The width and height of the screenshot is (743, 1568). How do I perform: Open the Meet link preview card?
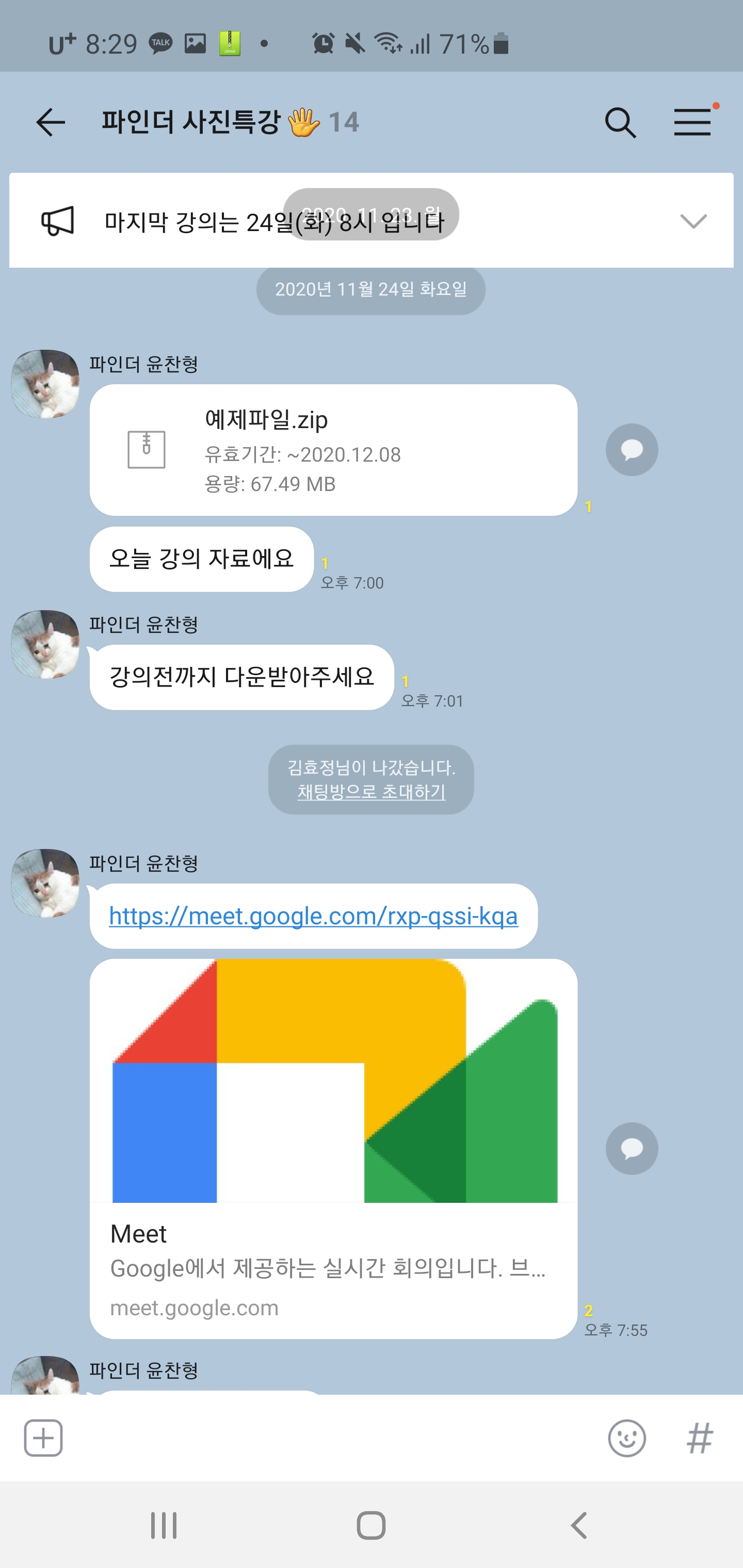[332, 1148]
